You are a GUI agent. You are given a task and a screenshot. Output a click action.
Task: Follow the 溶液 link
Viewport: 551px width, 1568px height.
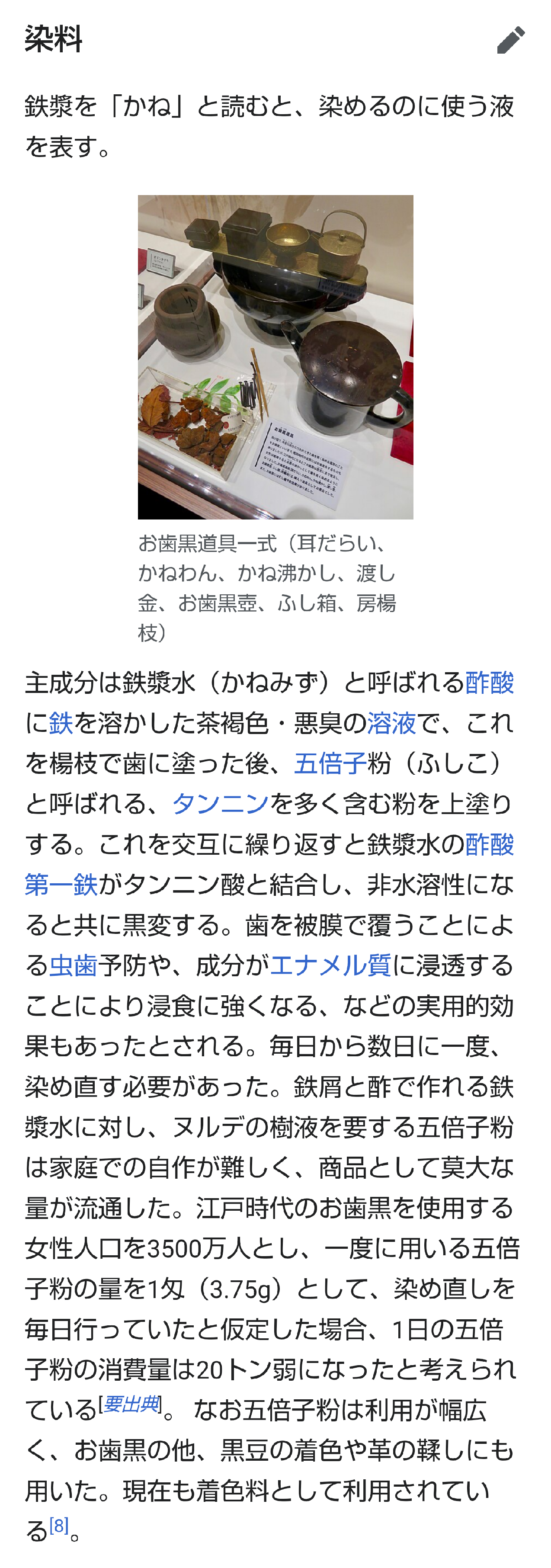(391, 723)
